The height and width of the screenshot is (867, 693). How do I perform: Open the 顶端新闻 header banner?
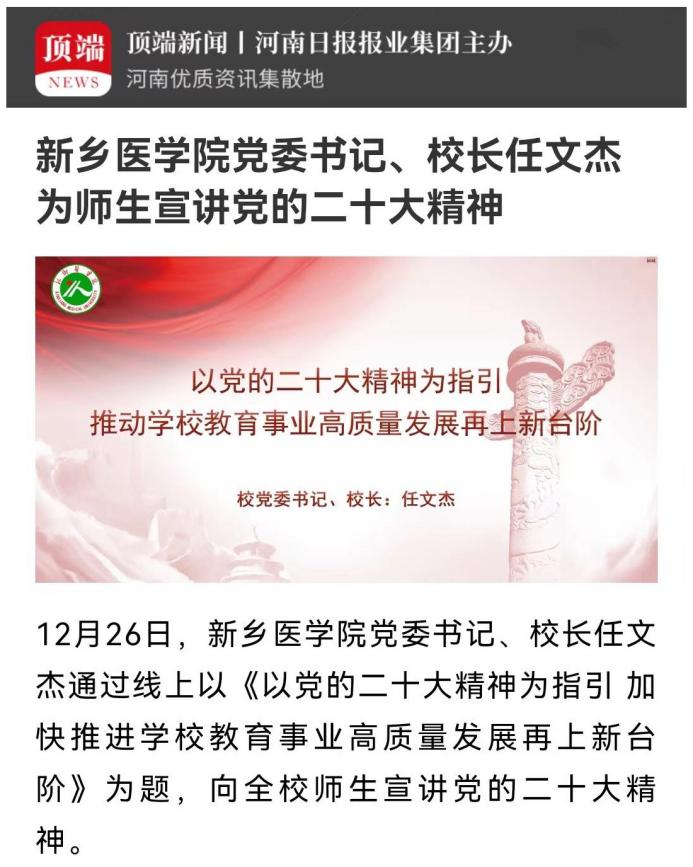pyautogui.click(x=346, y=57)
